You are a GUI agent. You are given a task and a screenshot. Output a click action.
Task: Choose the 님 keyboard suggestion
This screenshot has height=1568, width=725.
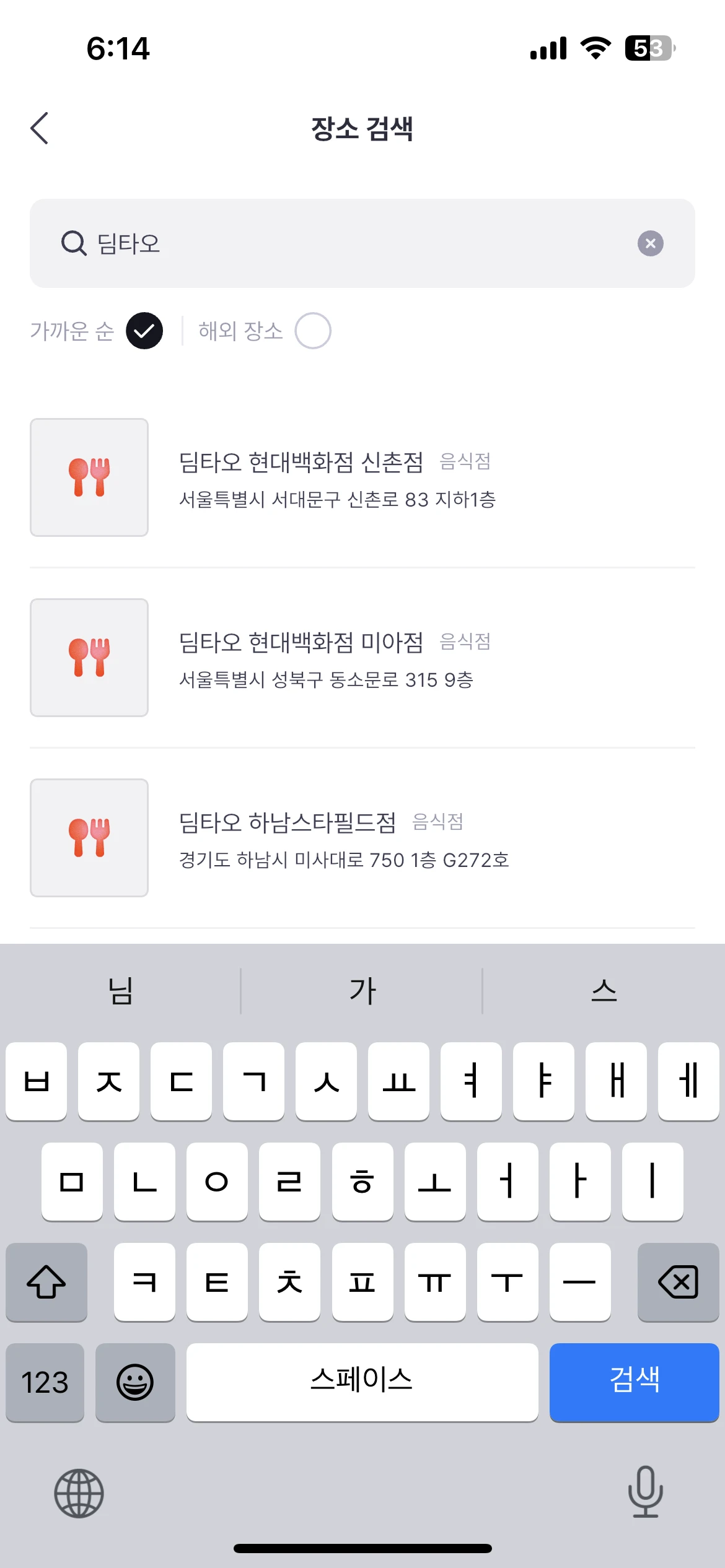pyautogui.click(x=121, y=991)
